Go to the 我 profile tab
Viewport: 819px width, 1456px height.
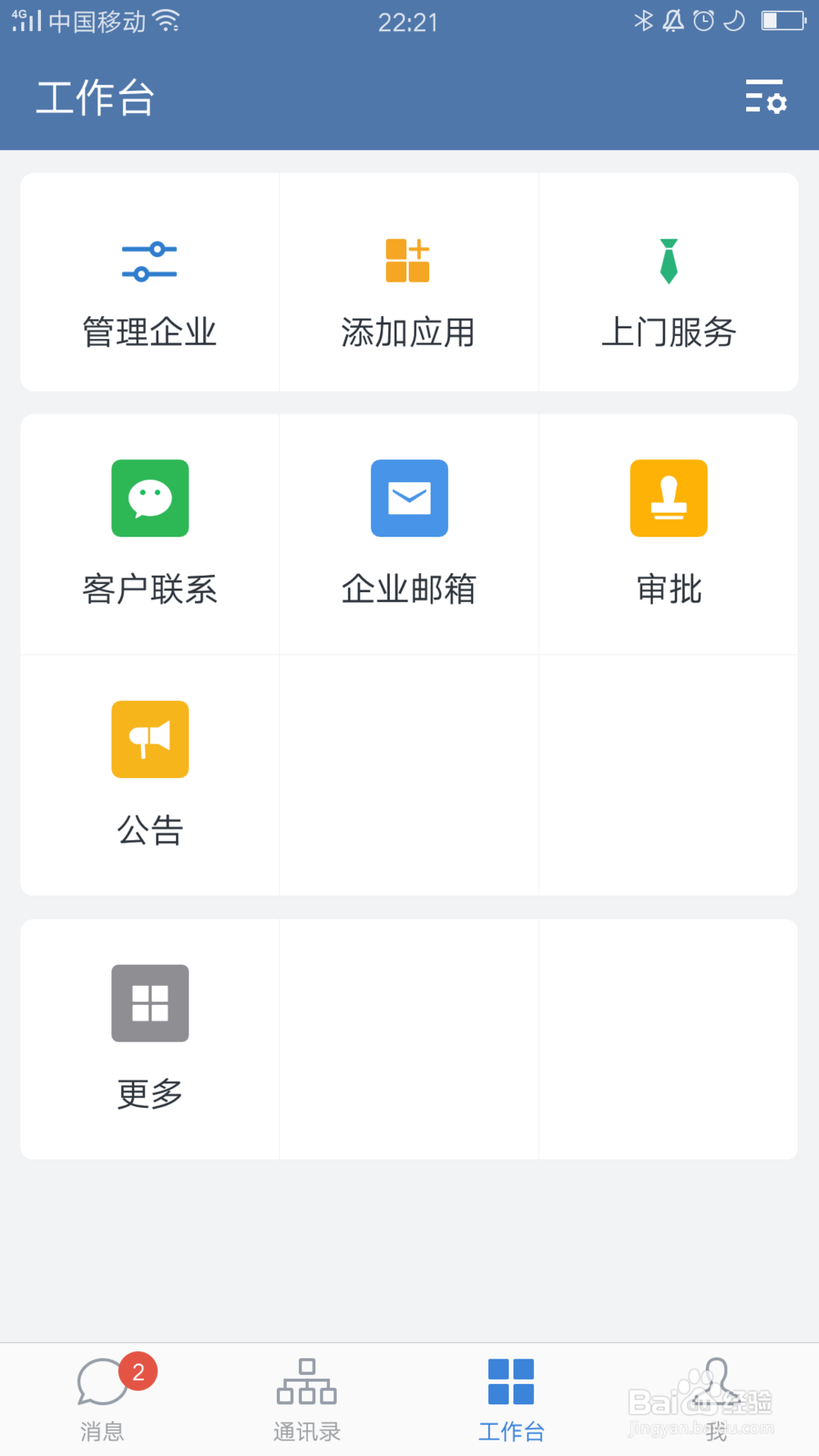pyautogui.click(x=717, y=1399)
